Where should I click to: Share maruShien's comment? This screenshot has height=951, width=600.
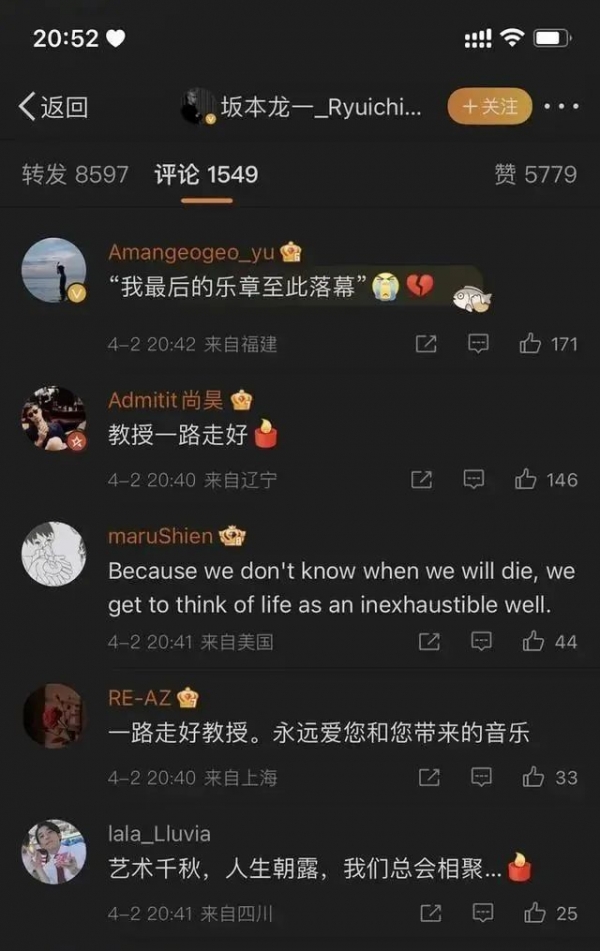[x=429, y=642]
